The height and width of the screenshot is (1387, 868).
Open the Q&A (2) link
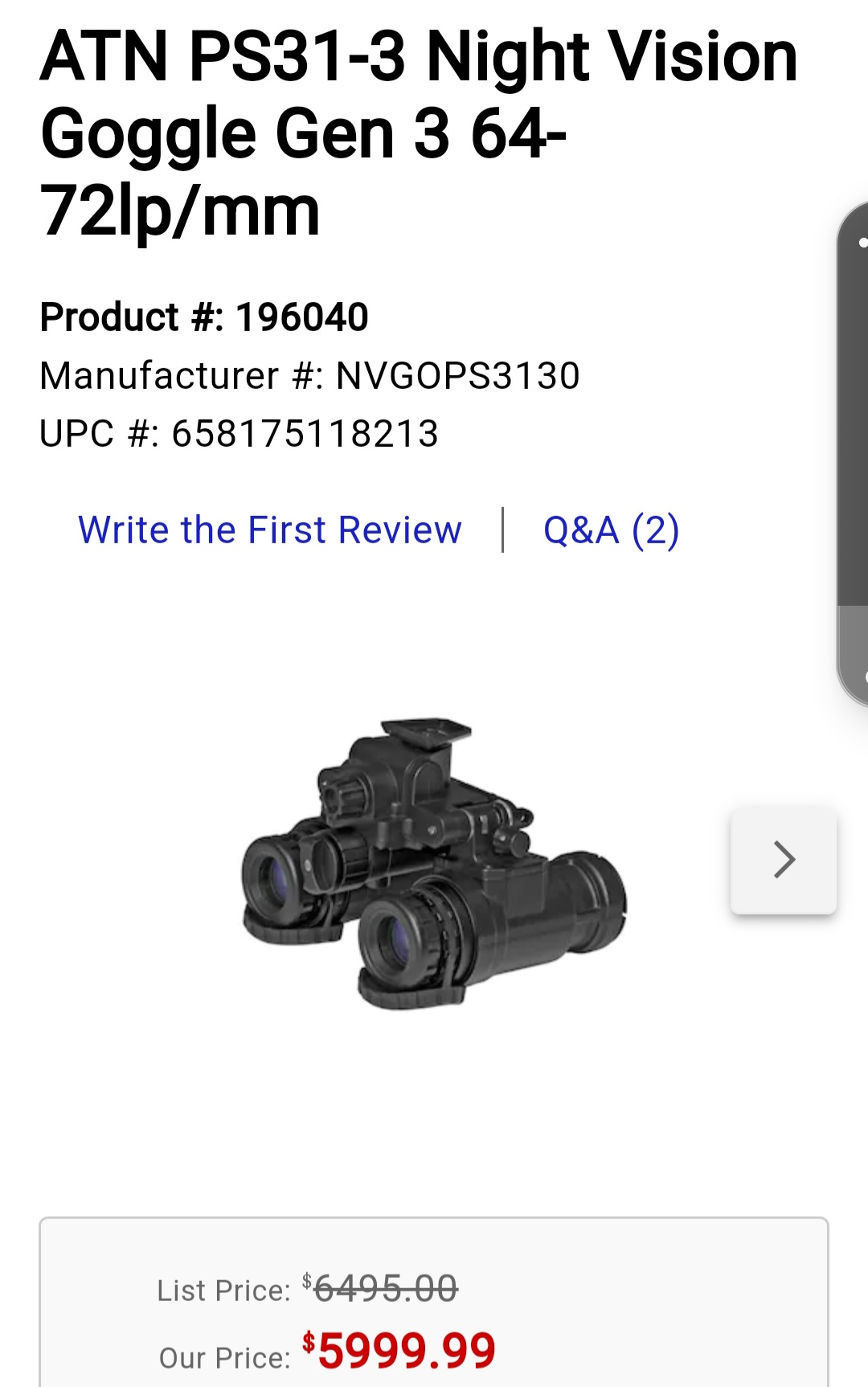point(611,530)
